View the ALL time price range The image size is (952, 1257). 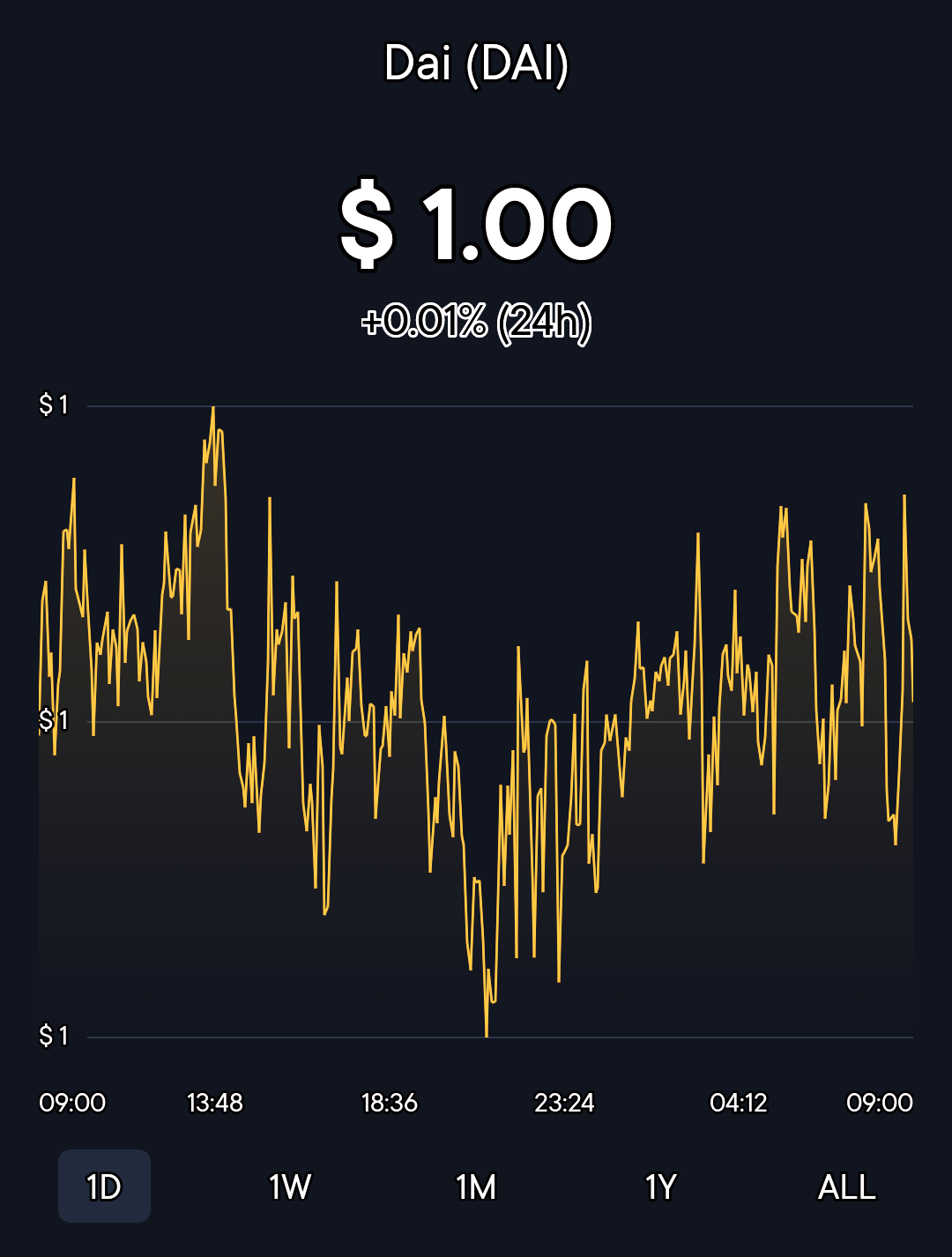click(x=847, y=1186)
